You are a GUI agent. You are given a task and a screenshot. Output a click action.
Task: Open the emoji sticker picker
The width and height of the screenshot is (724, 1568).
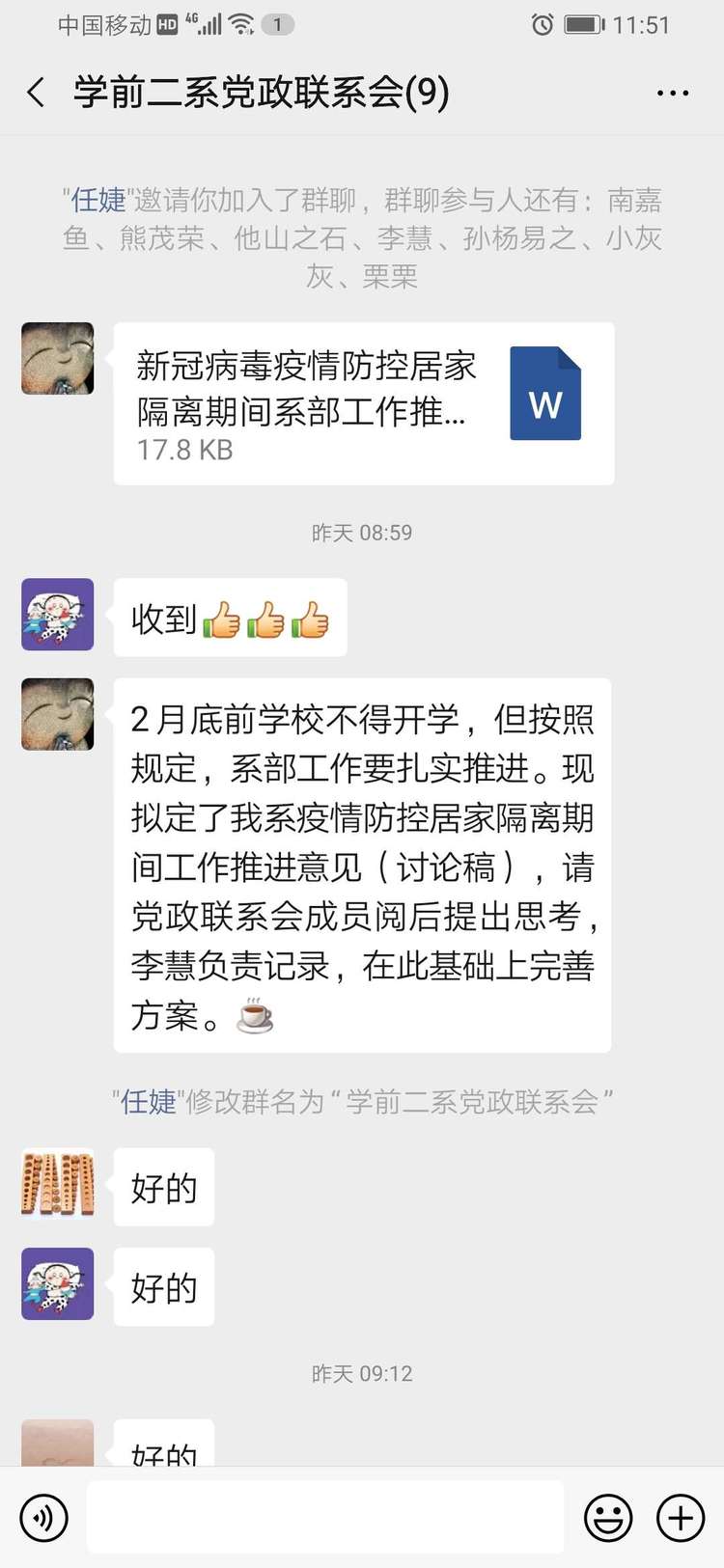point(608,1518)
